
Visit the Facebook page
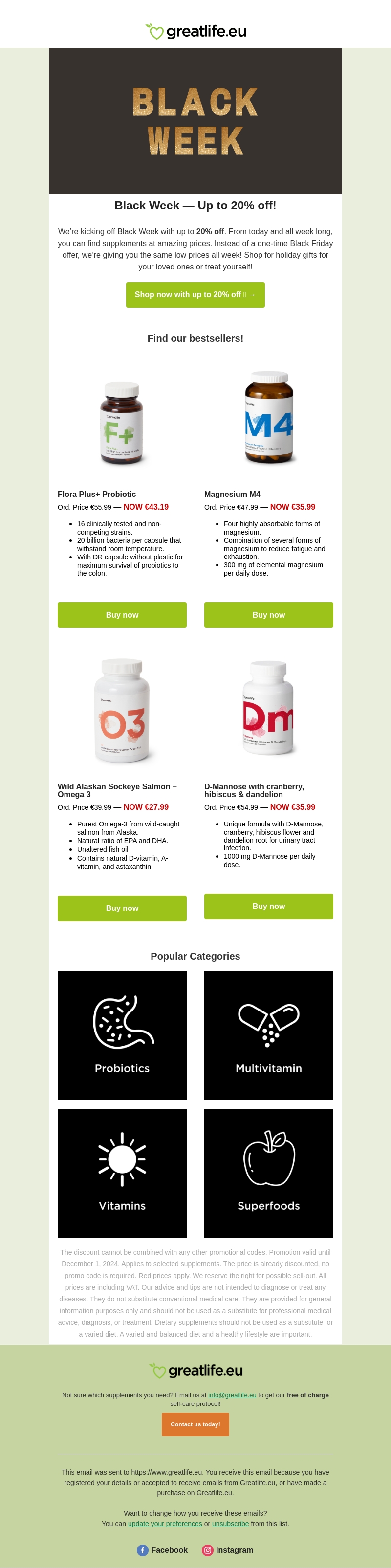162,1550
